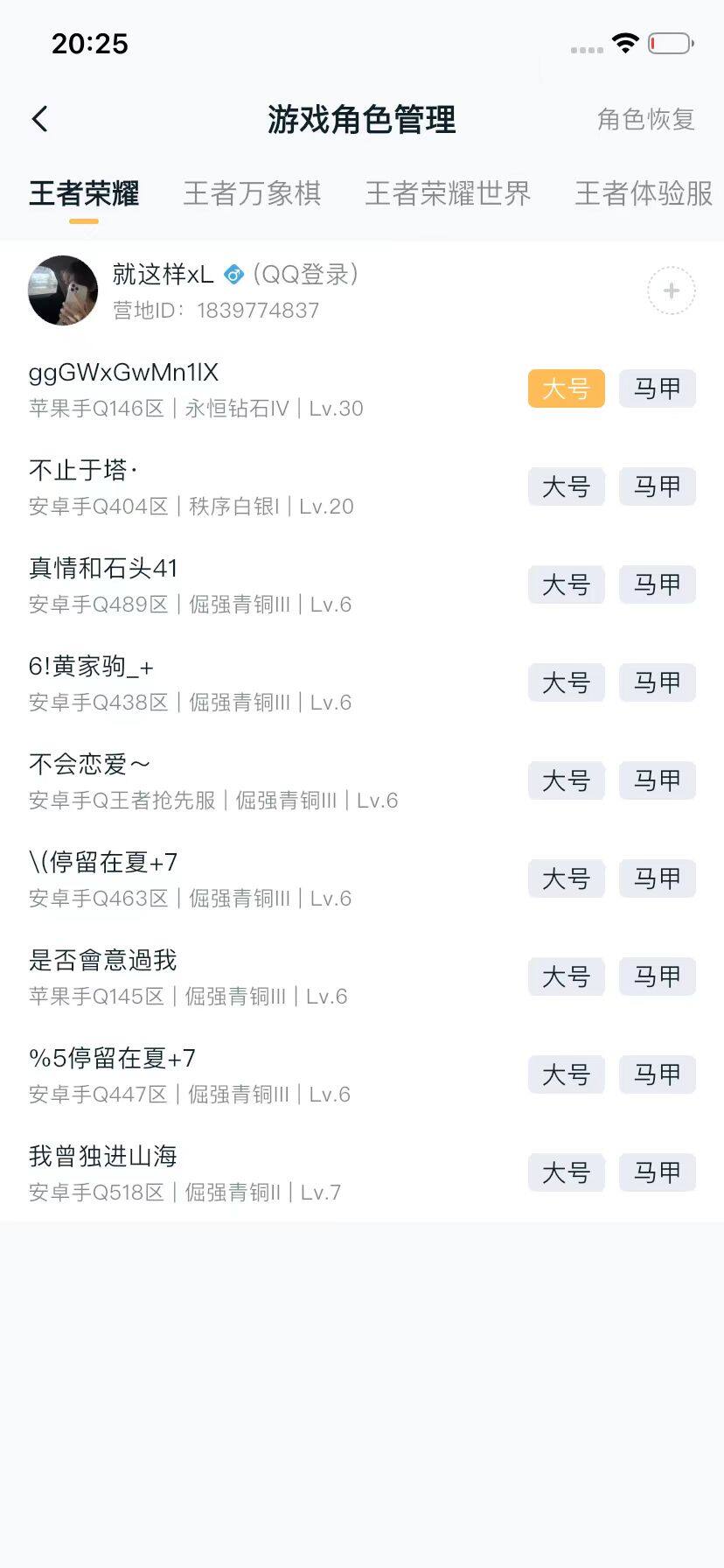Toggle 大号 for ggGWxGwMn1lX
This screenshot has height=1568, width=724.
click(x=566, y=388)
